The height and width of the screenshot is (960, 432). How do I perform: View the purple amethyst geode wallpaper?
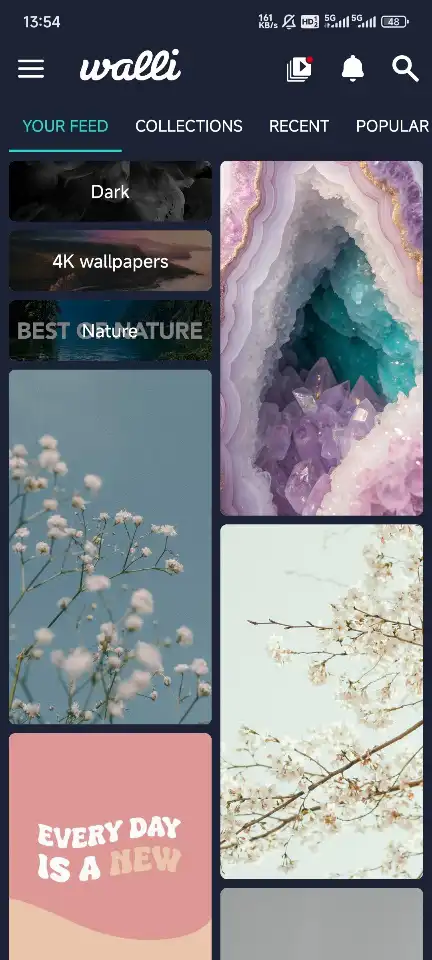(x=321, y=339)
